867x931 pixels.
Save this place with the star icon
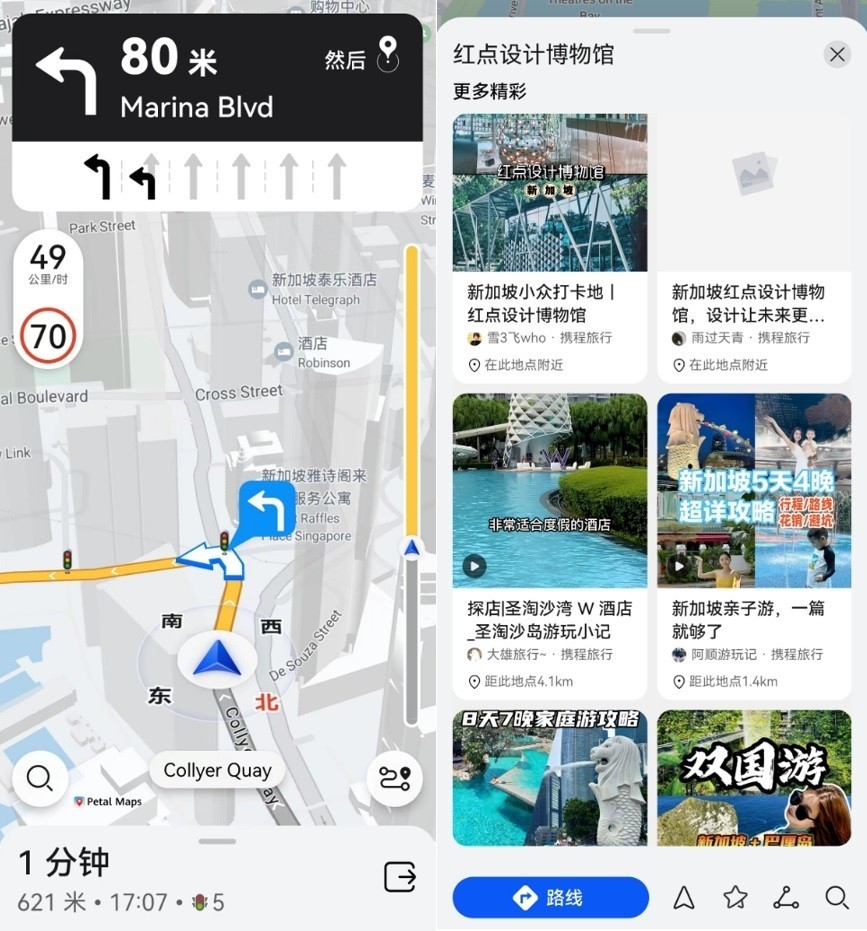(735, 897)
